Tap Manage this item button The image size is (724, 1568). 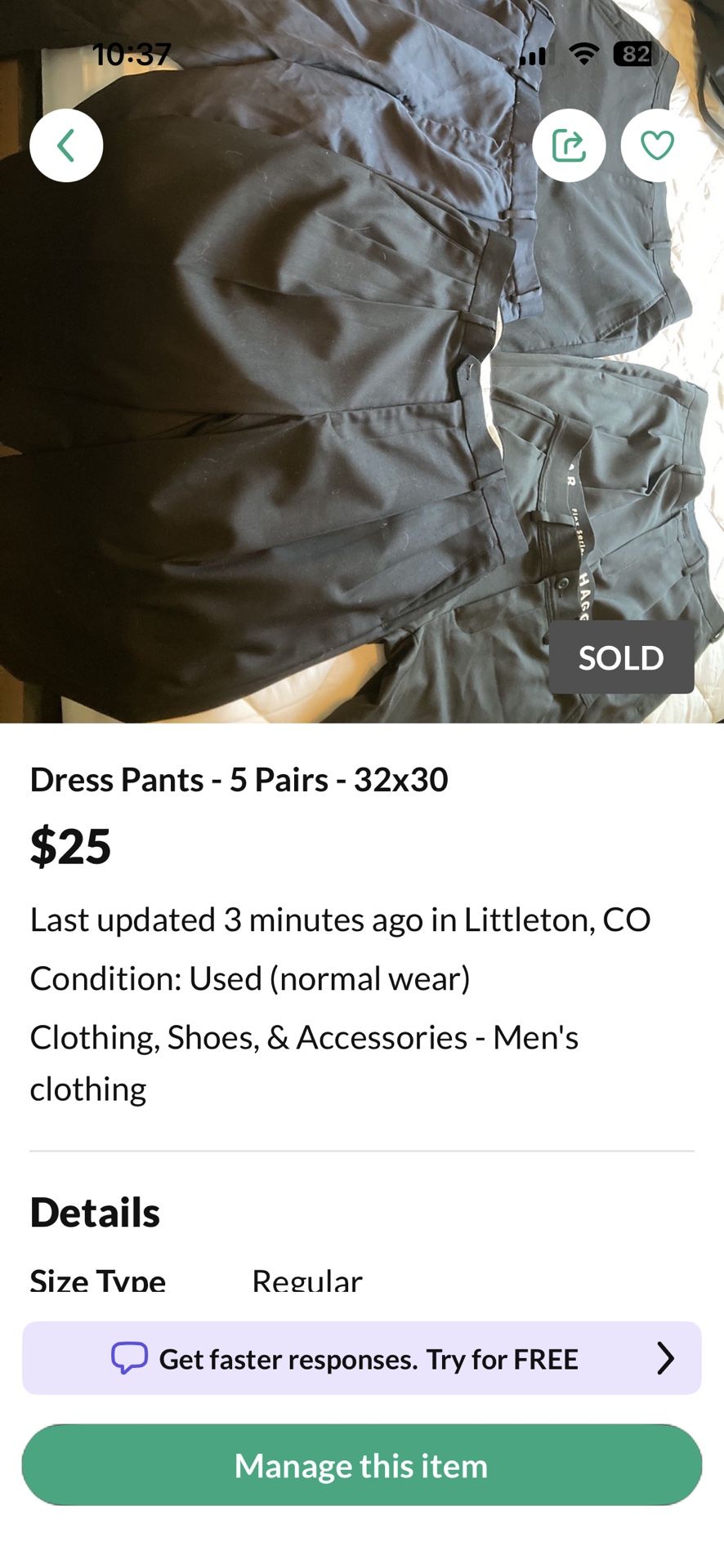tap(361, 1466)
